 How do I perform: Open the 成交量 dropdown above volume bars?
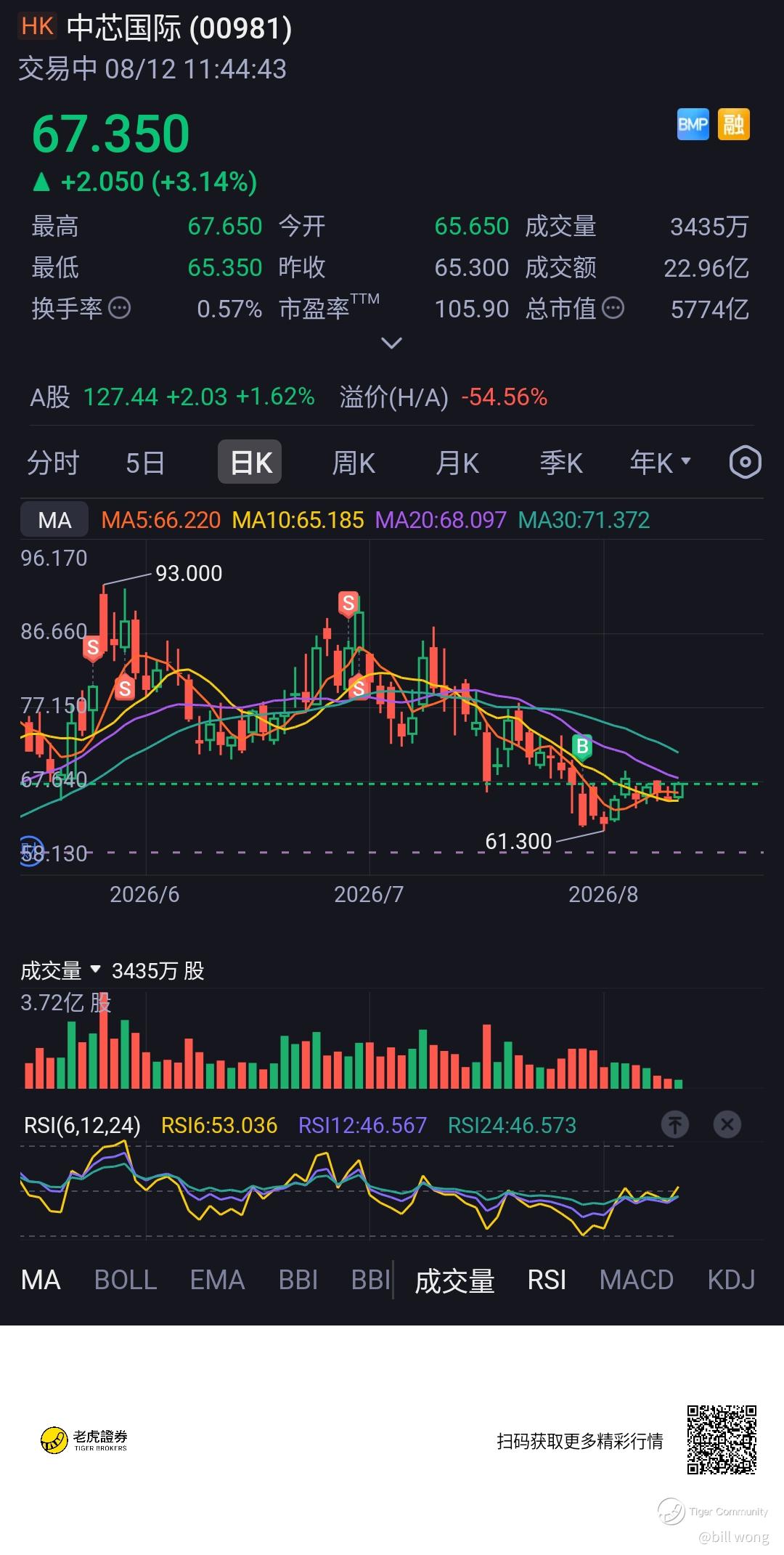(61, 970)
